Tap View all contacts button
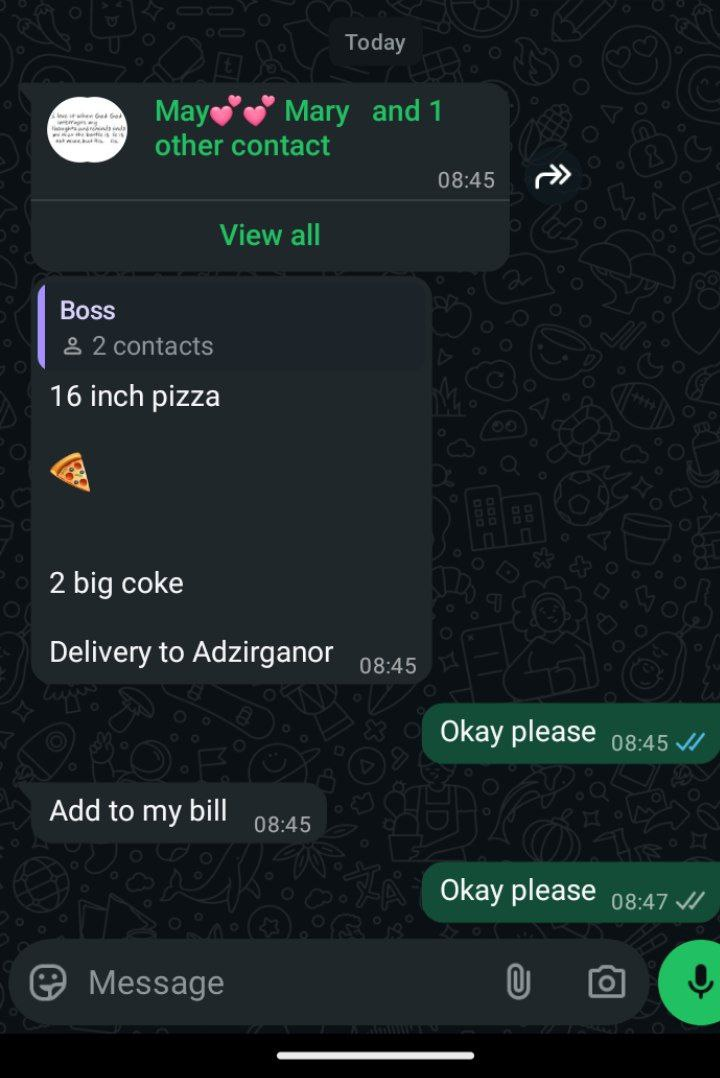 pos(270,235)
